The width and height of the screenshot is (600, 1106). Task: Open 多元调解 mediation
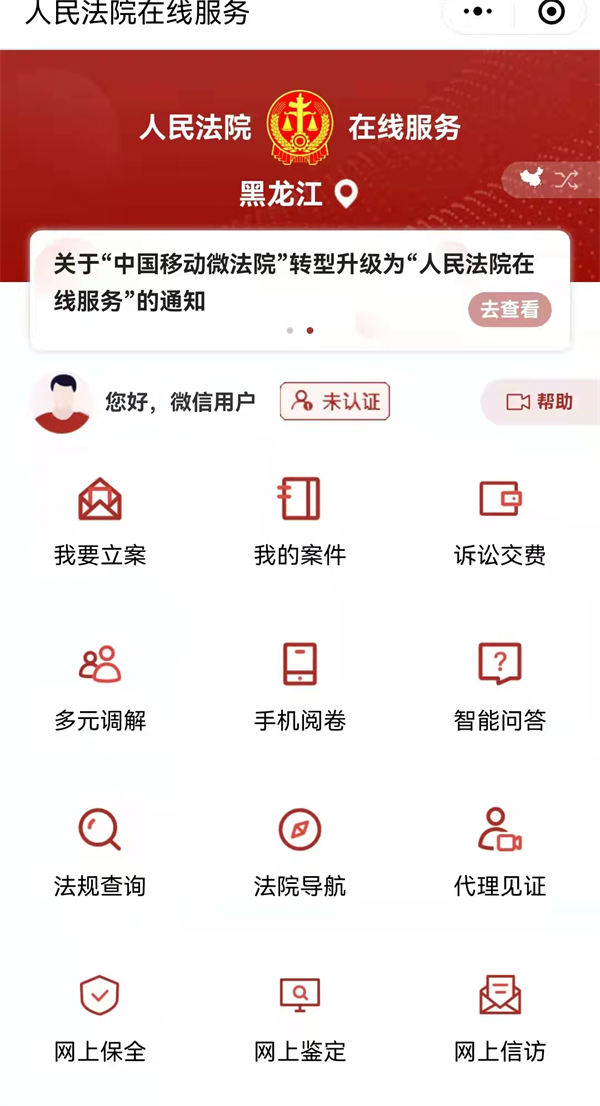click(x=100, y=687)
